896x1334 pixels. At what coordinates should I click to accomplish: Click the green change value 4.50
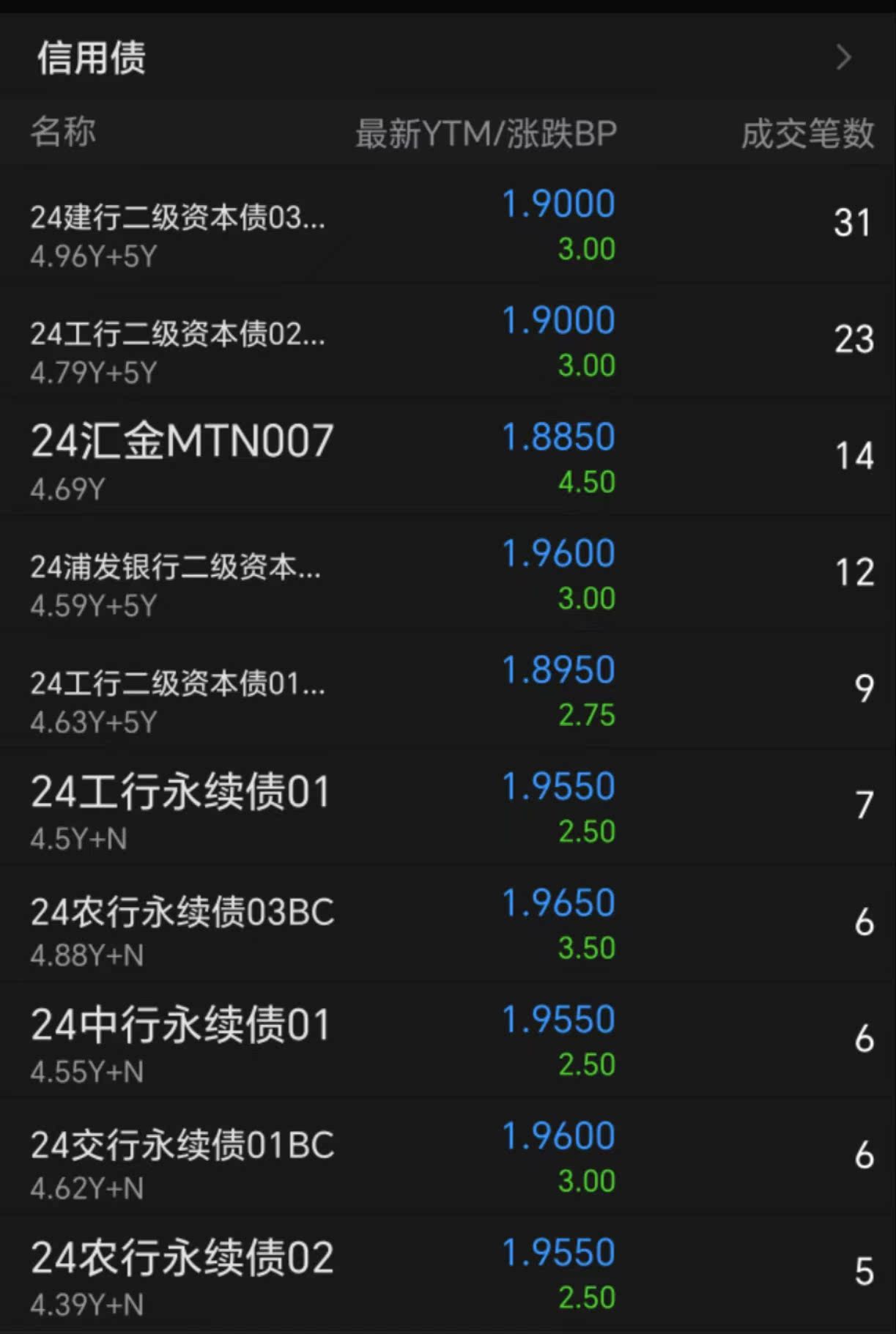click(586, 483)
